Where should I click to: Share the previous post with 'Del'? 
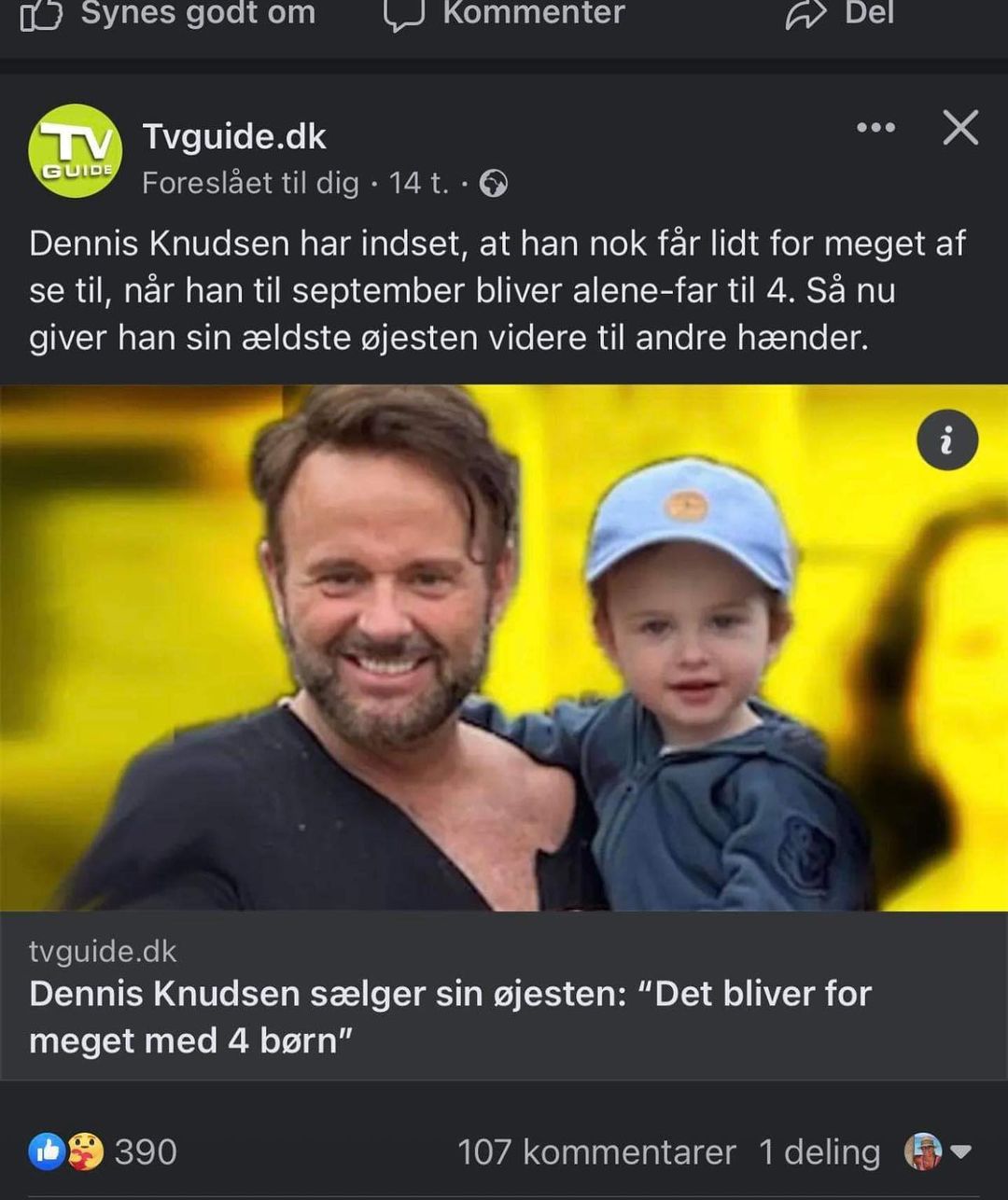click(840, 14)
